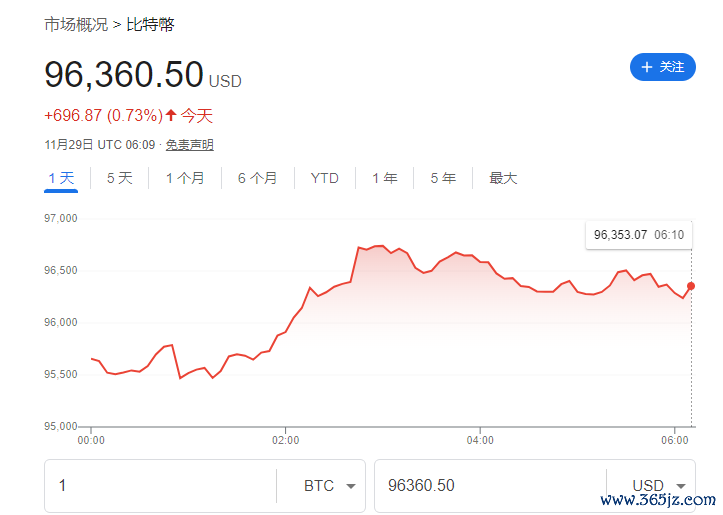Switch to the YTD range
Viewport: 723px width, 515px height.
pyautogui.click(x=324, y=178)
